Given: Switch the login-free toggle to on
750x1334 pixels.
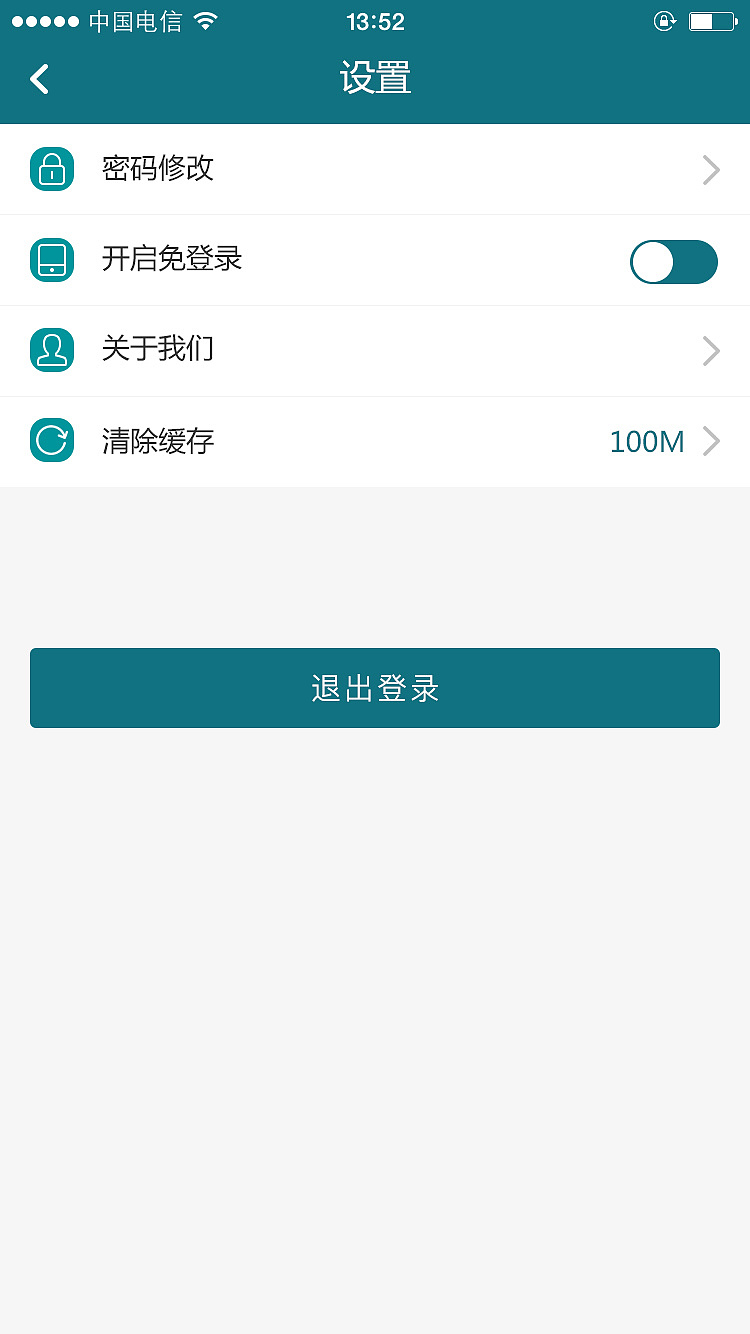Looking at the screenshot, I should (673, 261).
